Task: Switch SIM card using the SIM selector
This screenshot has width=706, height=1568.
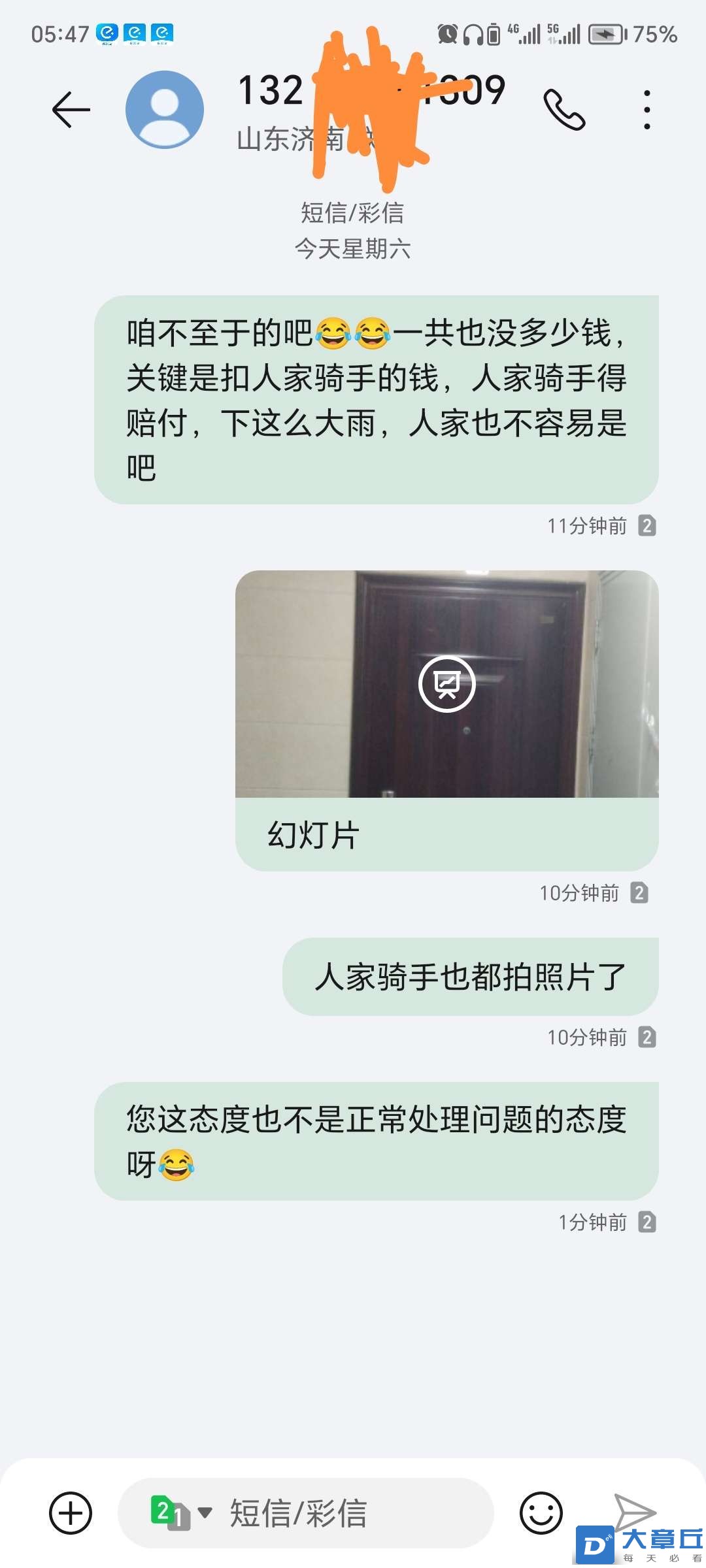Action: pos(181,1512)
